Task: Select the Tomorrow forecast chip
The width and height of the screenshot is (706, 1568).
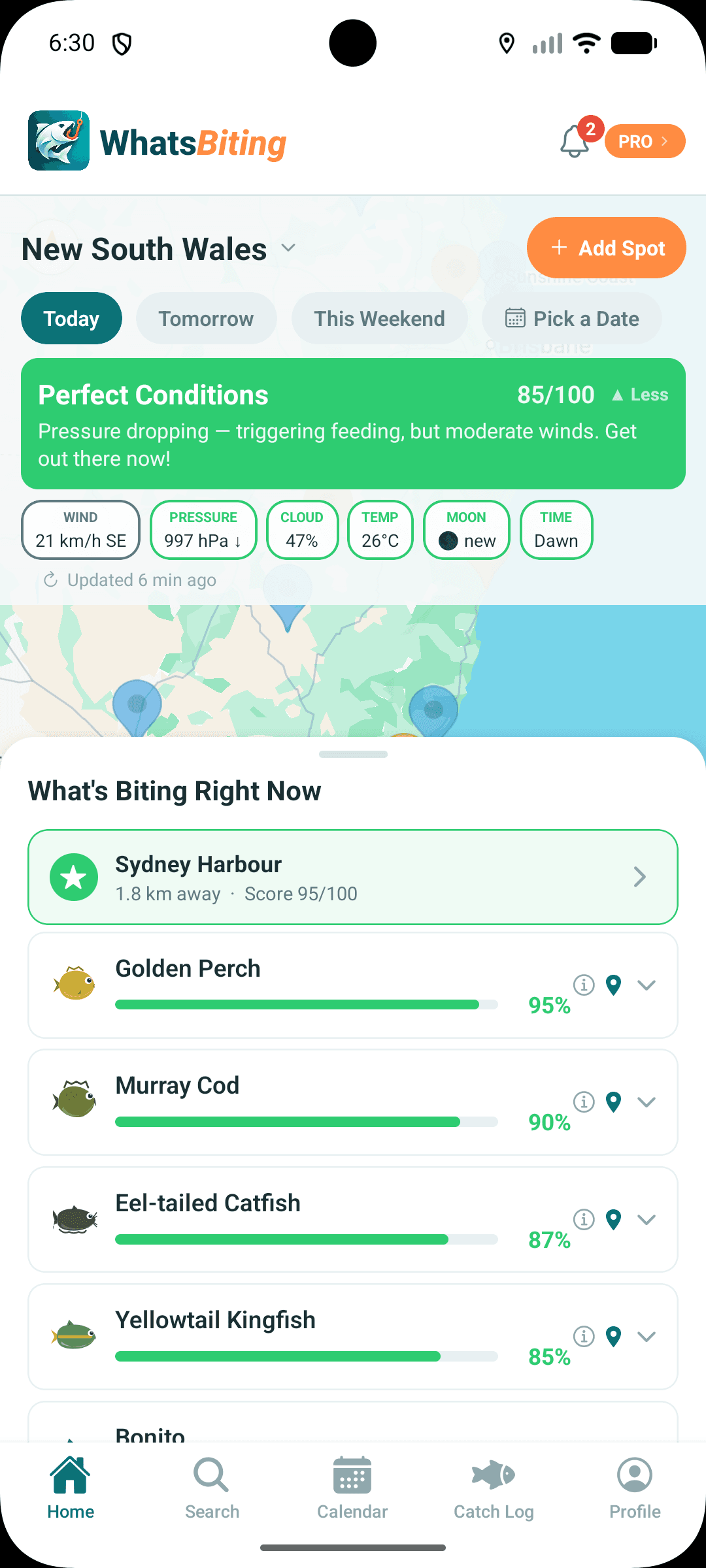Action: (206, 319)
